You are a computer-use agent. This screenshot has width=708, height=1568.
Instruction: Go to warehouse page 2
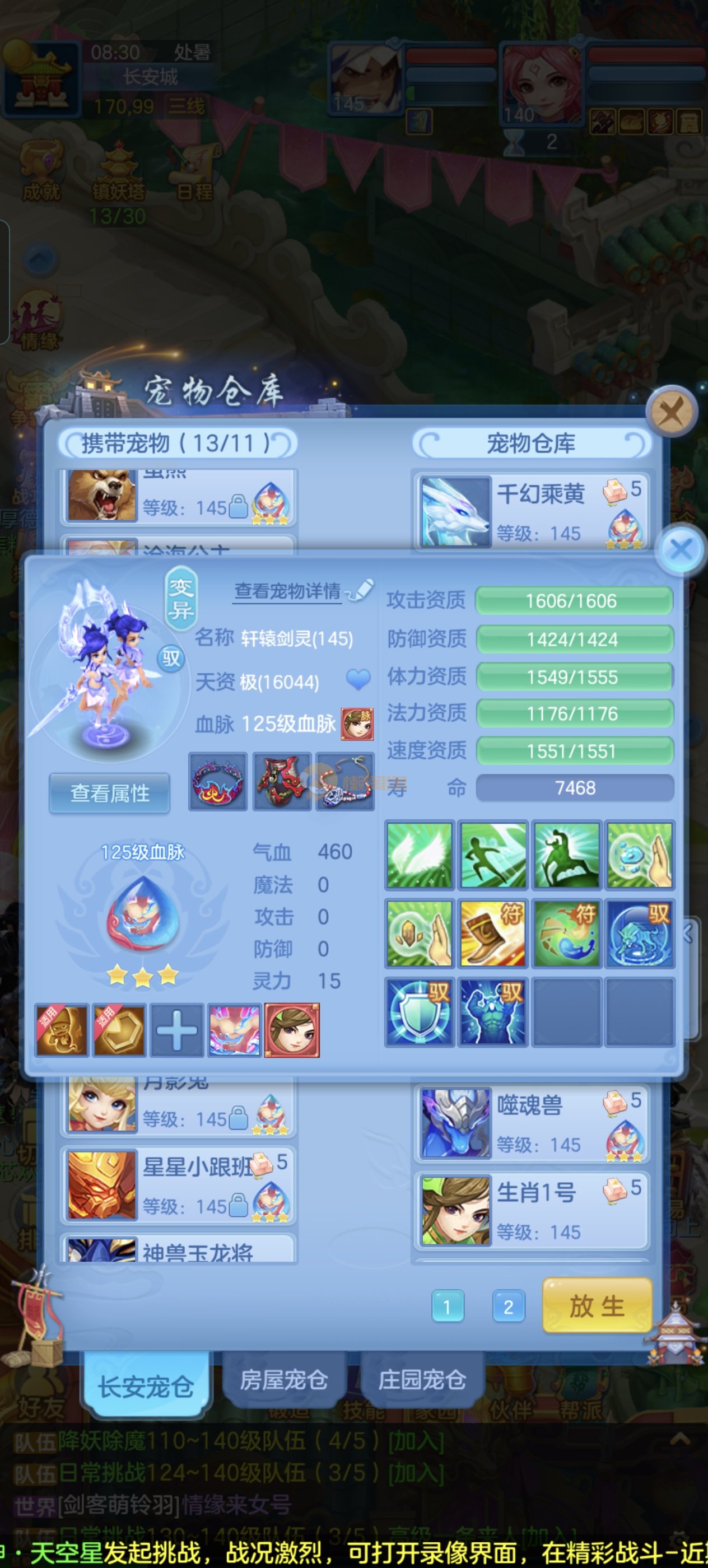[x=507, y=1306]
